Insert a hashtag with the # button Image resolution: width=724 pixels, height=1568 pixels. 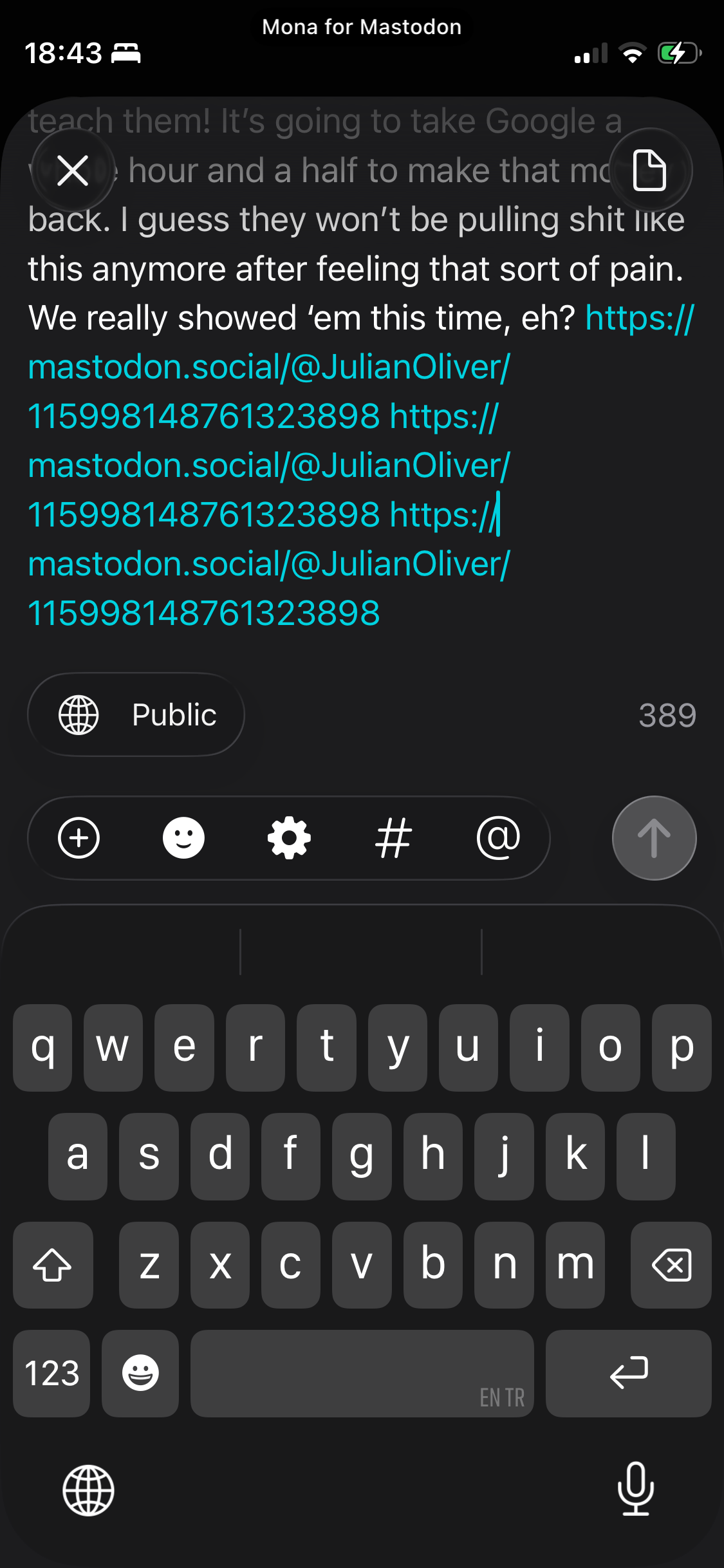[x=393, y=838]
